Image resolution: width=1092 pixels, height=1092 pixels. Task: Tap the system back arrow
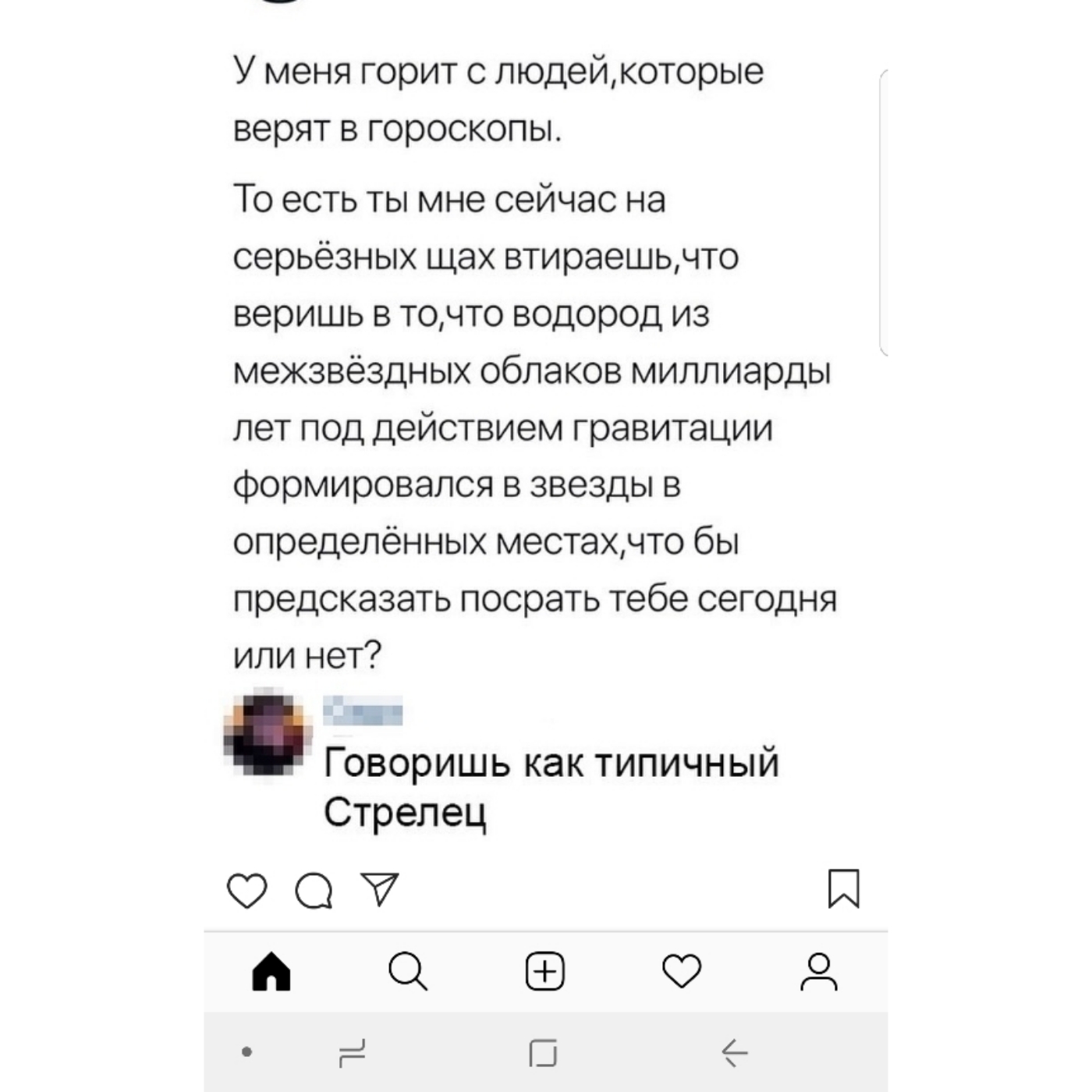[x=734, y=1053]
